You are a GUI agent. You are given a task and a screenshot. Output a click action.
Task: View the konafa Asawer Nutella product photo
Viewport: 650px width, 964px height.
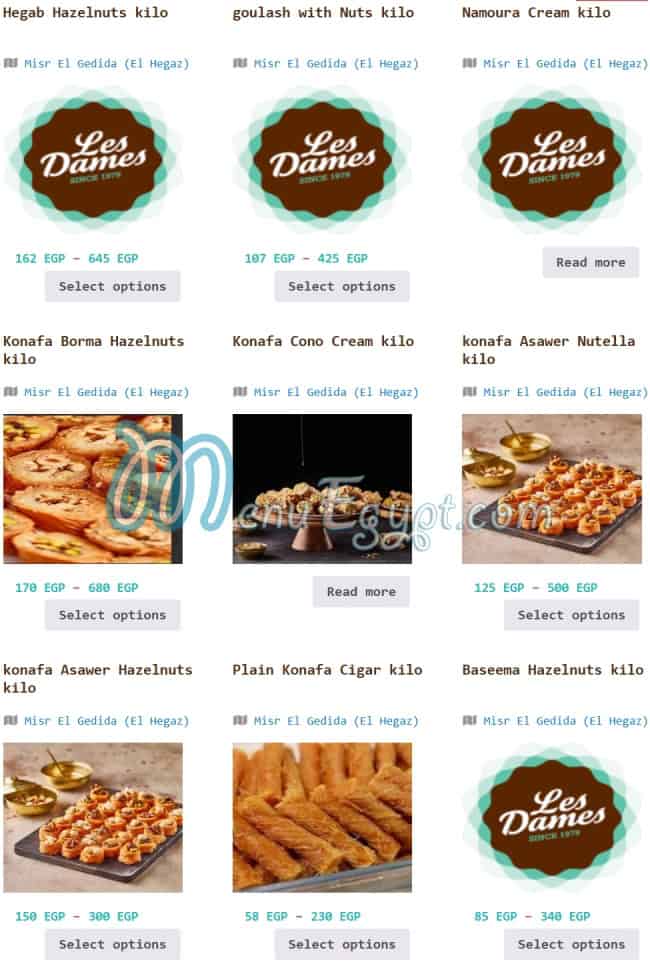[x=552, y=489]
